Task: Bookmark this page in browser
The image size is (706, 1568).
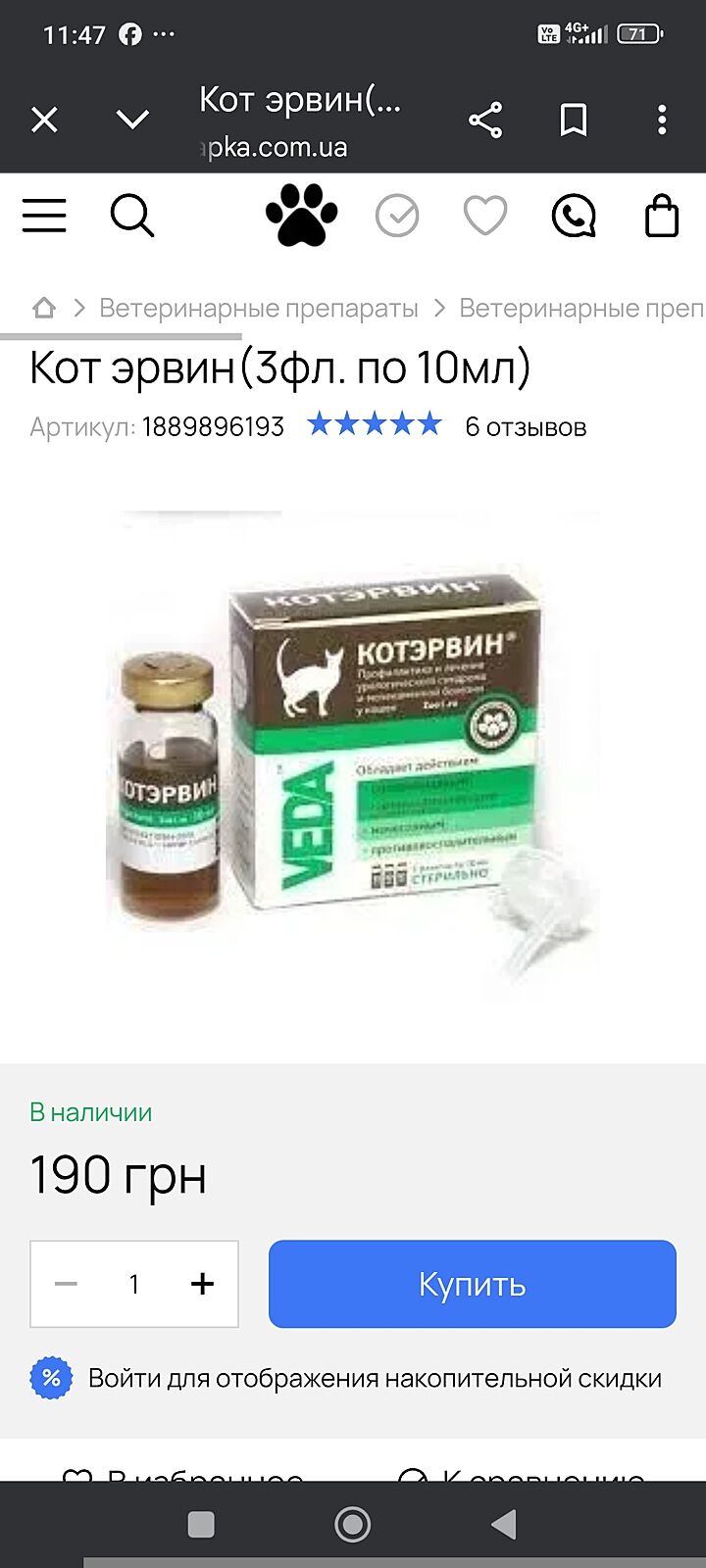Action: click(574, 121)
